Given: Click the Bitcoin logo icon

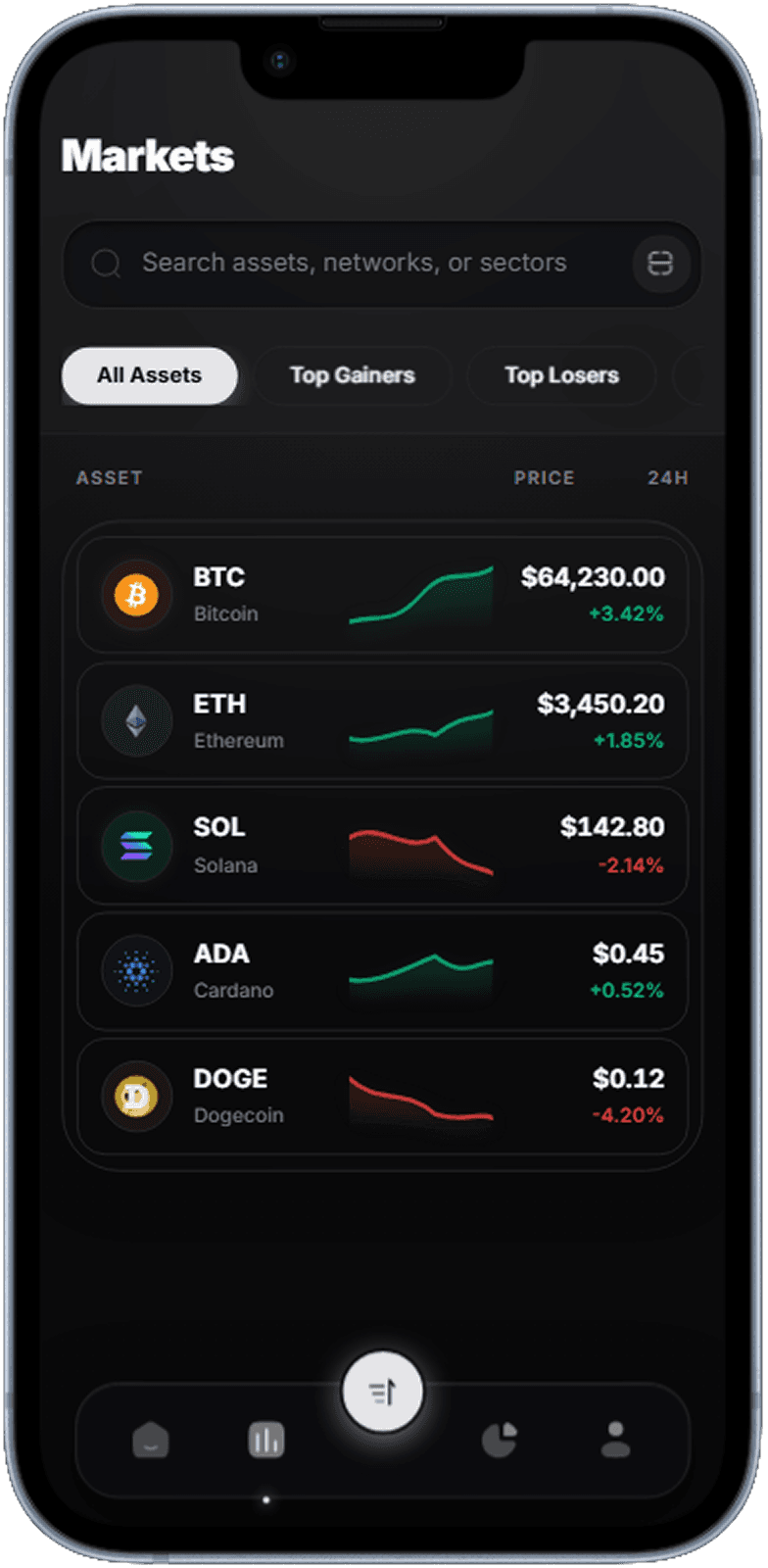Looking at the screenshot, I should [137, 594].
